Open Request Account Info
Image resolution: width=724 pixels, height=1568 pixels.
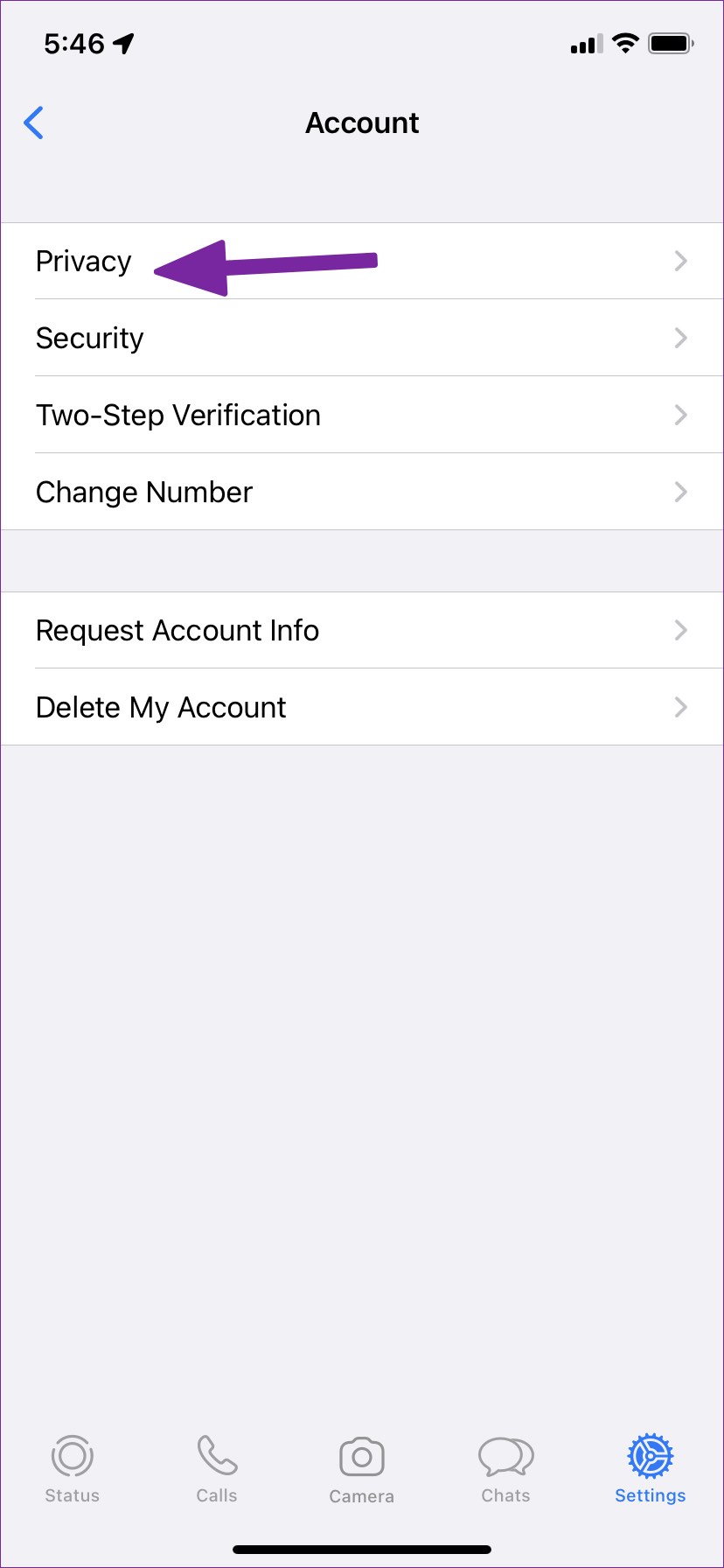coord(362,630)
